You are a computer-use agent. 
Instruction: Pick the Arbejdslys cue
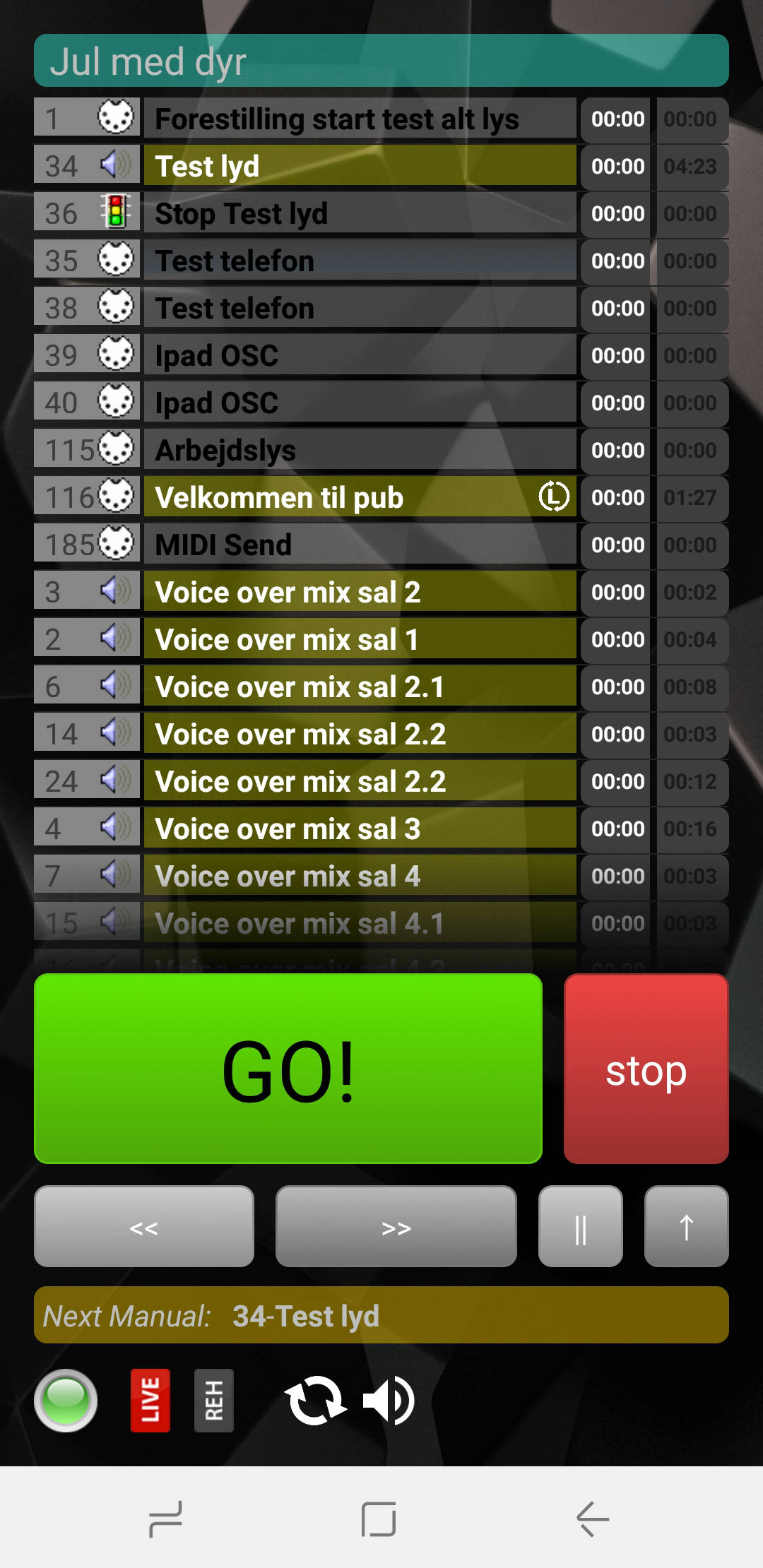(359, 450)
